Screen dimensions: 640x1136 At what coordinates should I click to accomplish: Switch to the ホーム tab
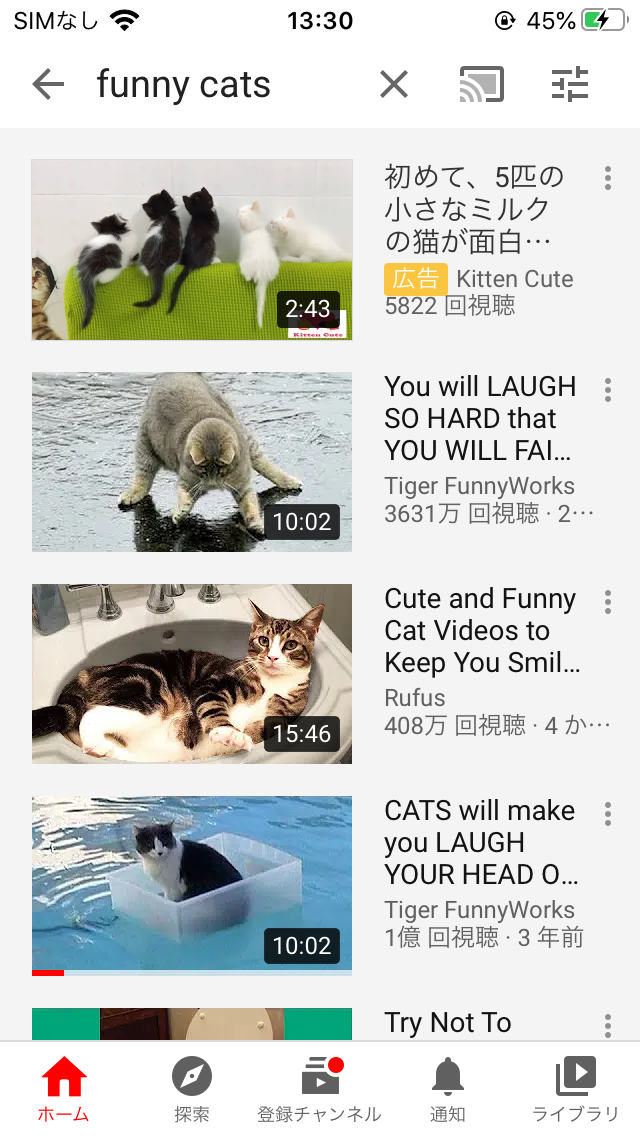(x=64, y=1089)
